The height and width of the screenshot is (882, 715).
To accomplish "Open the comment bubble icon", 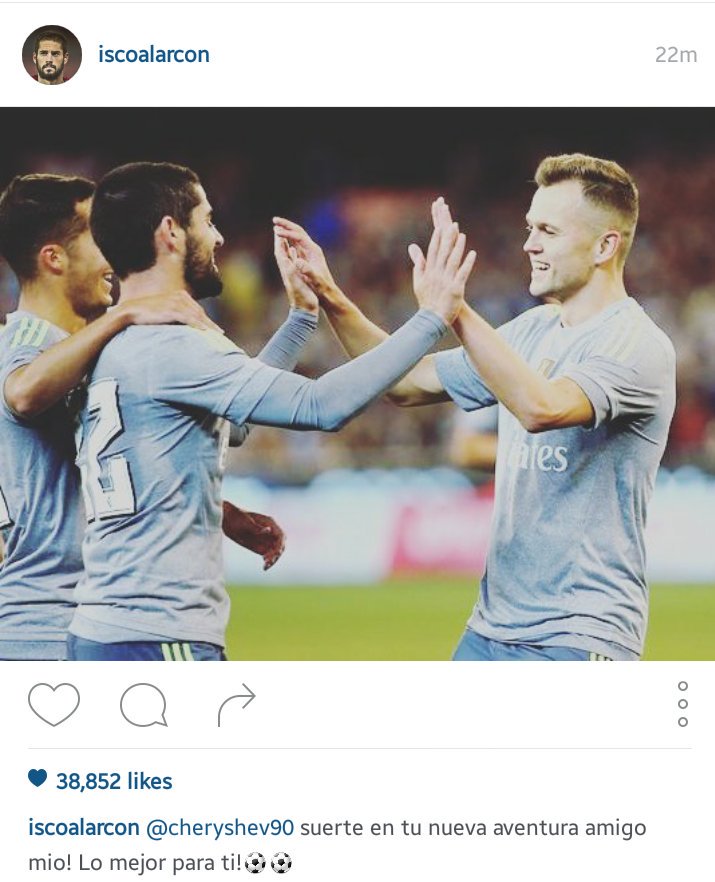I will click(x=143, y=706).
